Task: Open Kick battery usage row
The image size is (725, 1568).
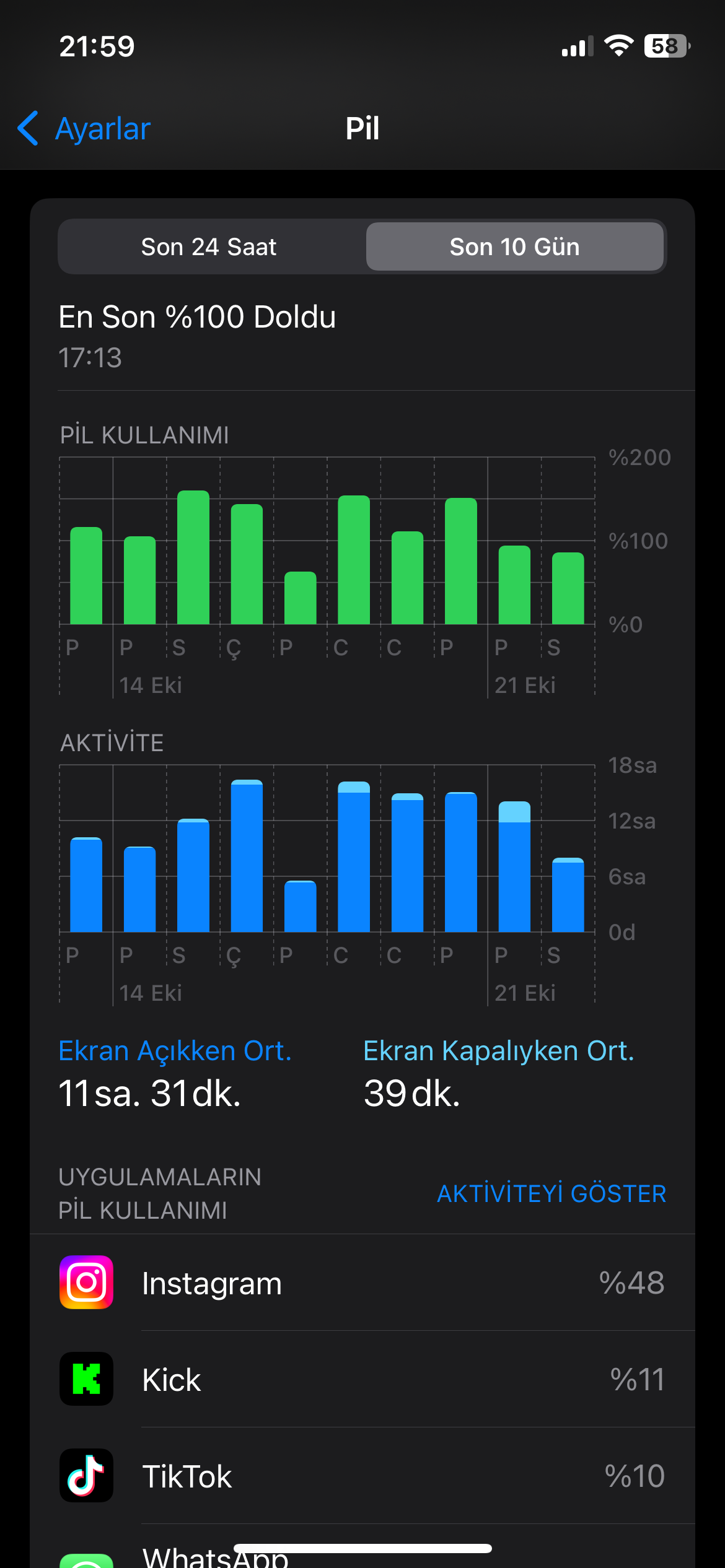Action: click(362, 1379)
